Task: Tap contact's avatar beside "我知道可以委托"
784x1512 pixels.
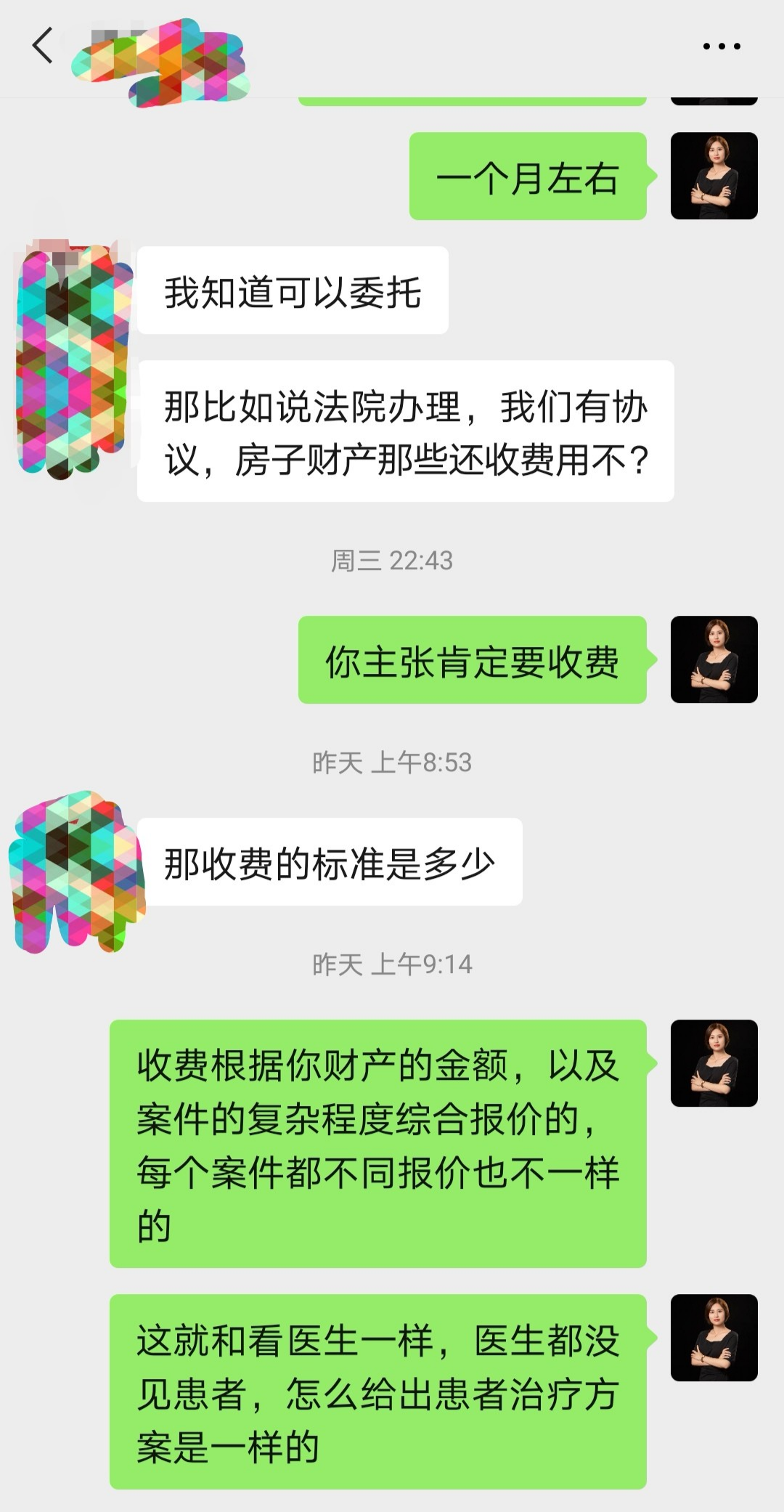Action: pos(73,290)
